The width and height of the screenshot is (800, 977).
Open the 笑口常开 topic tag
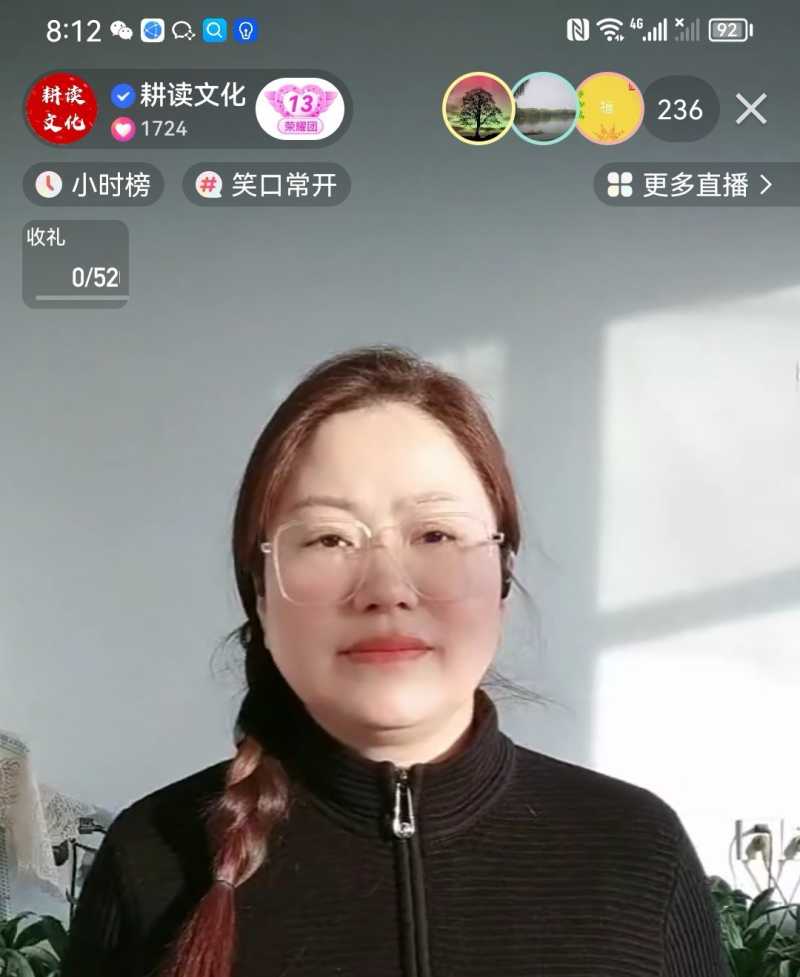point(267,185)
